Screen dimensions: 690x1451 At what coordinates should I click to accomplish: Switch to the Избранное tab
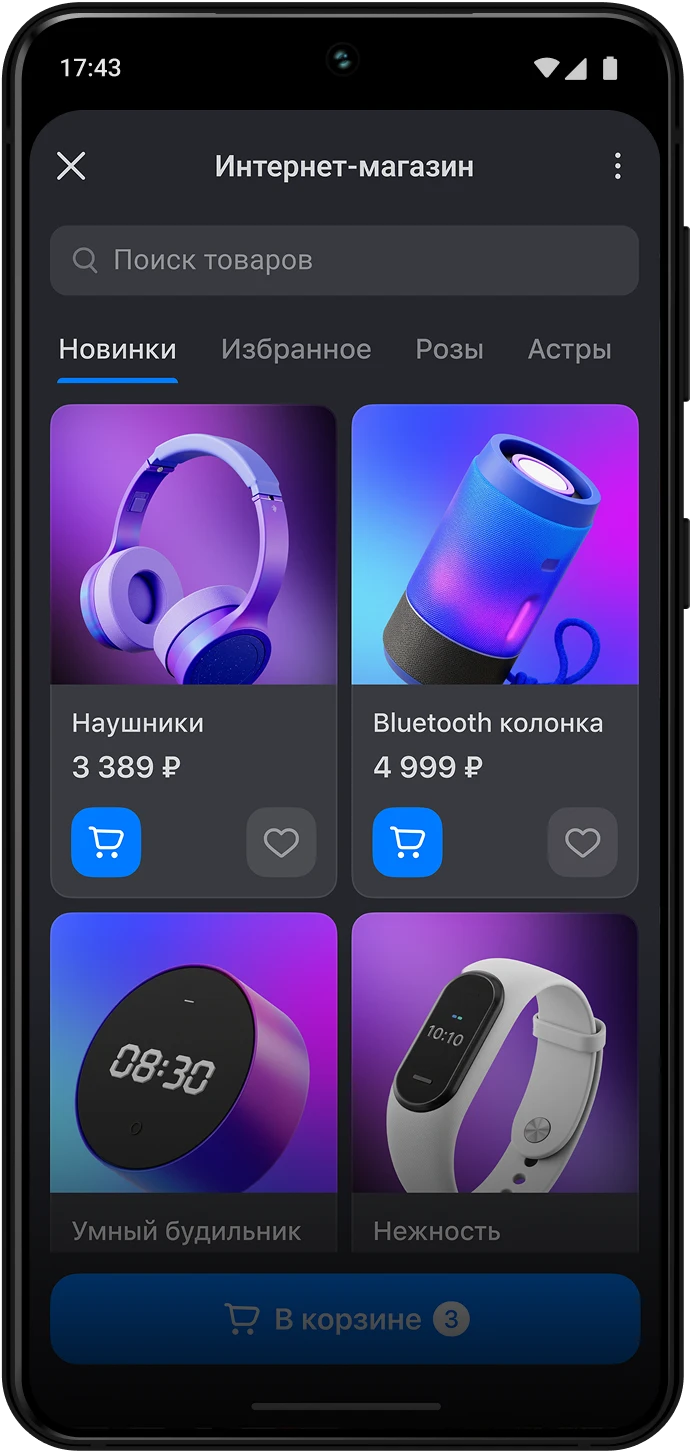pyautogui.click(x=296, y=350)
